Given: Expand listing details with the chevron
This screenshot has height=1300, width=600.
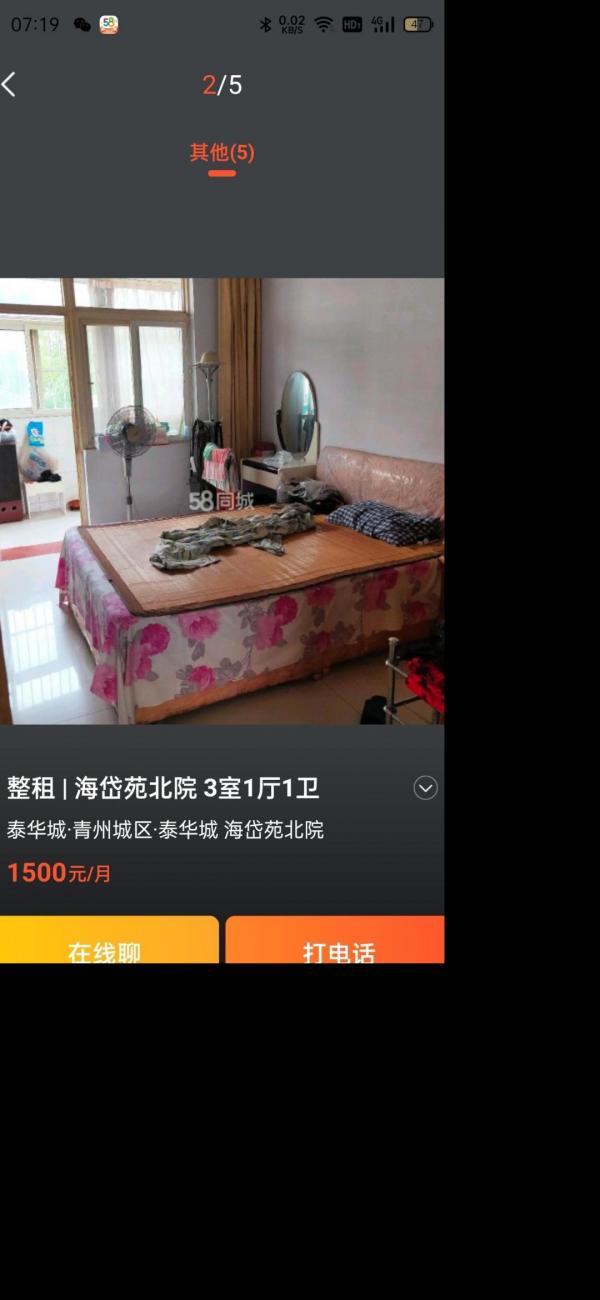Looking at the screenshot, I should pyautogui.click(x=425, y=788).
